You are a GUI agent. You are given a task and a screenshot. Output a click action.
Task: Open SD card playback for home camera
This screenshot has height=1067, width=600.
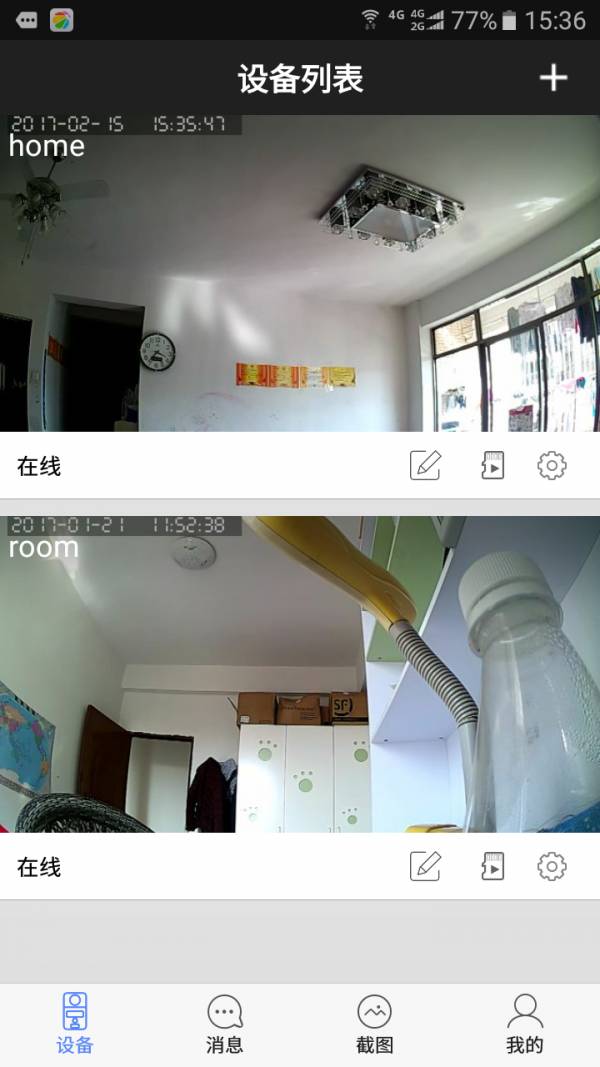(492, 465)
